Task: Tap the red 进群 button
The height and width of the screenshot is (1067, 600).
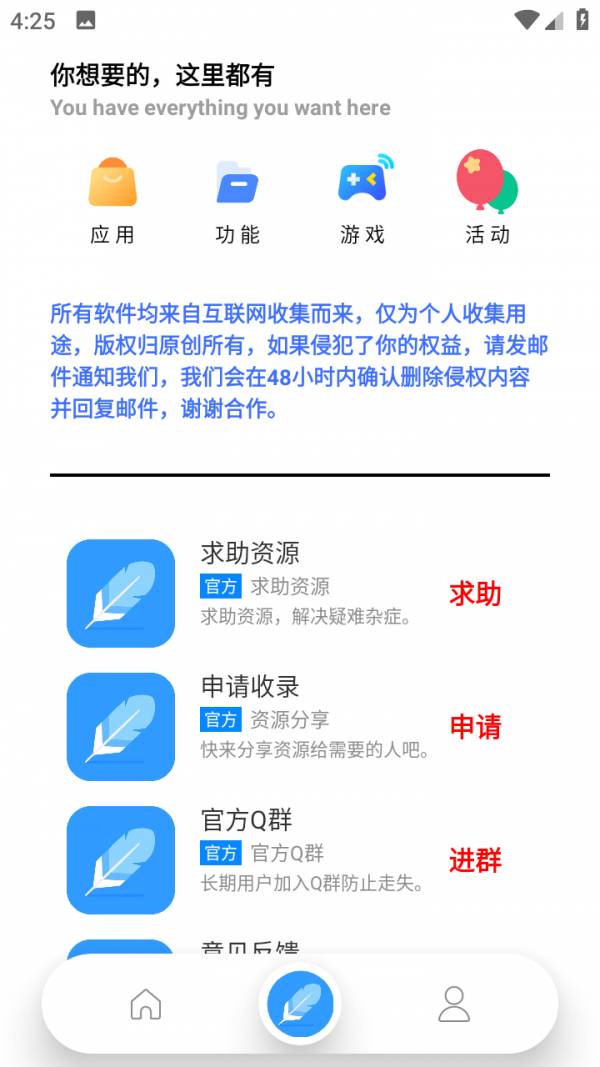Action: pos(475,860)
